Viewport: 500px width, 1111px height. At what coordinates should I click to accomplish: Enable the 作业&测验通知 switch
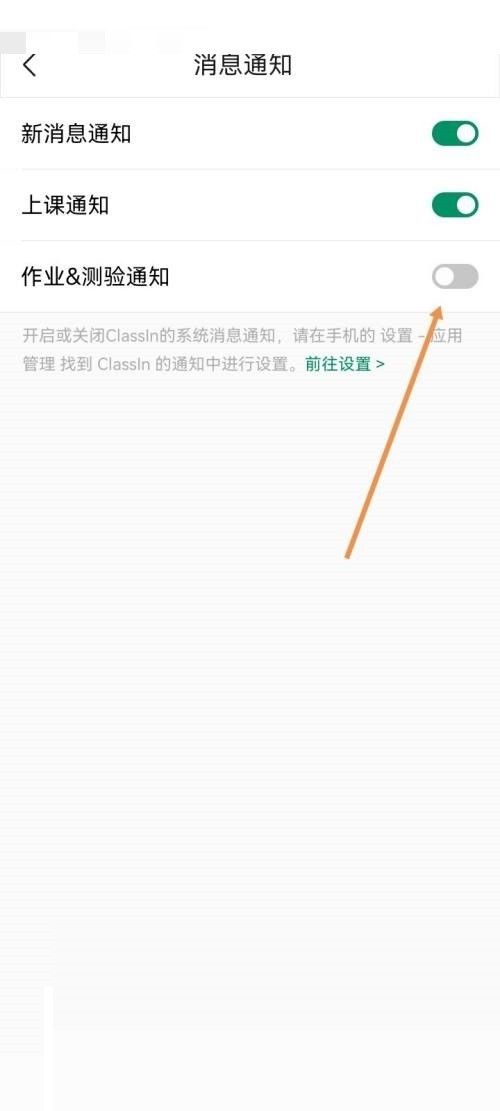coord(455,276)
